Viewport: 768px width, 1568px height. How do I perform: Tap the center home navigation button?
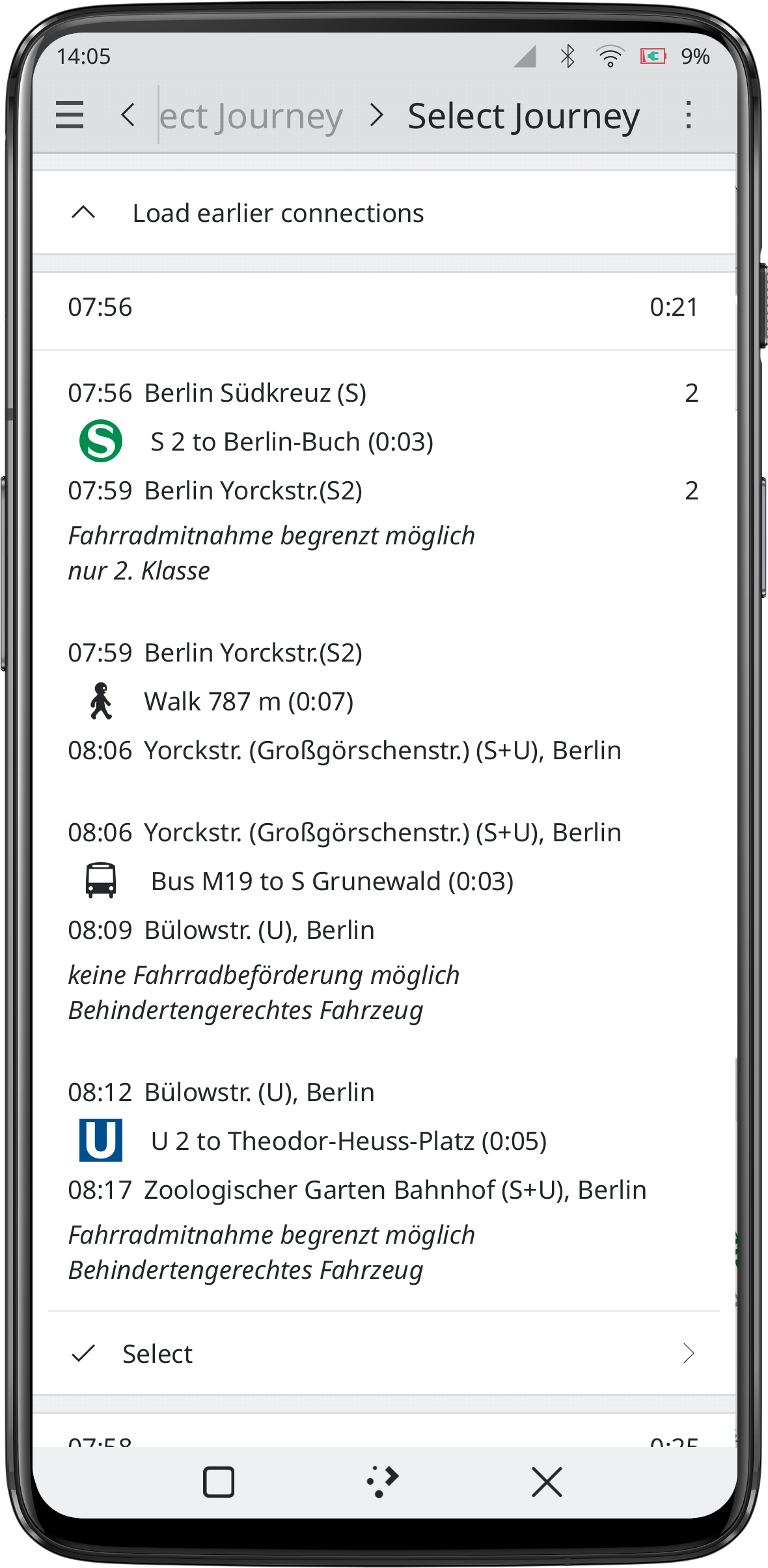pyautogui.click(x=383, y=1483)
